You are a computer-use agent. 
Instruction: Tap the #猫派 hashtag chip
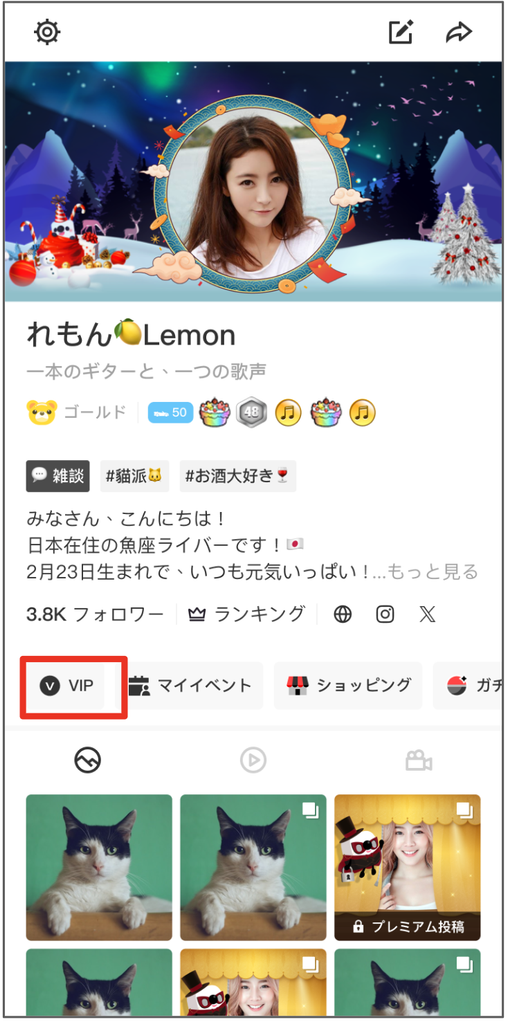point(135,475)
